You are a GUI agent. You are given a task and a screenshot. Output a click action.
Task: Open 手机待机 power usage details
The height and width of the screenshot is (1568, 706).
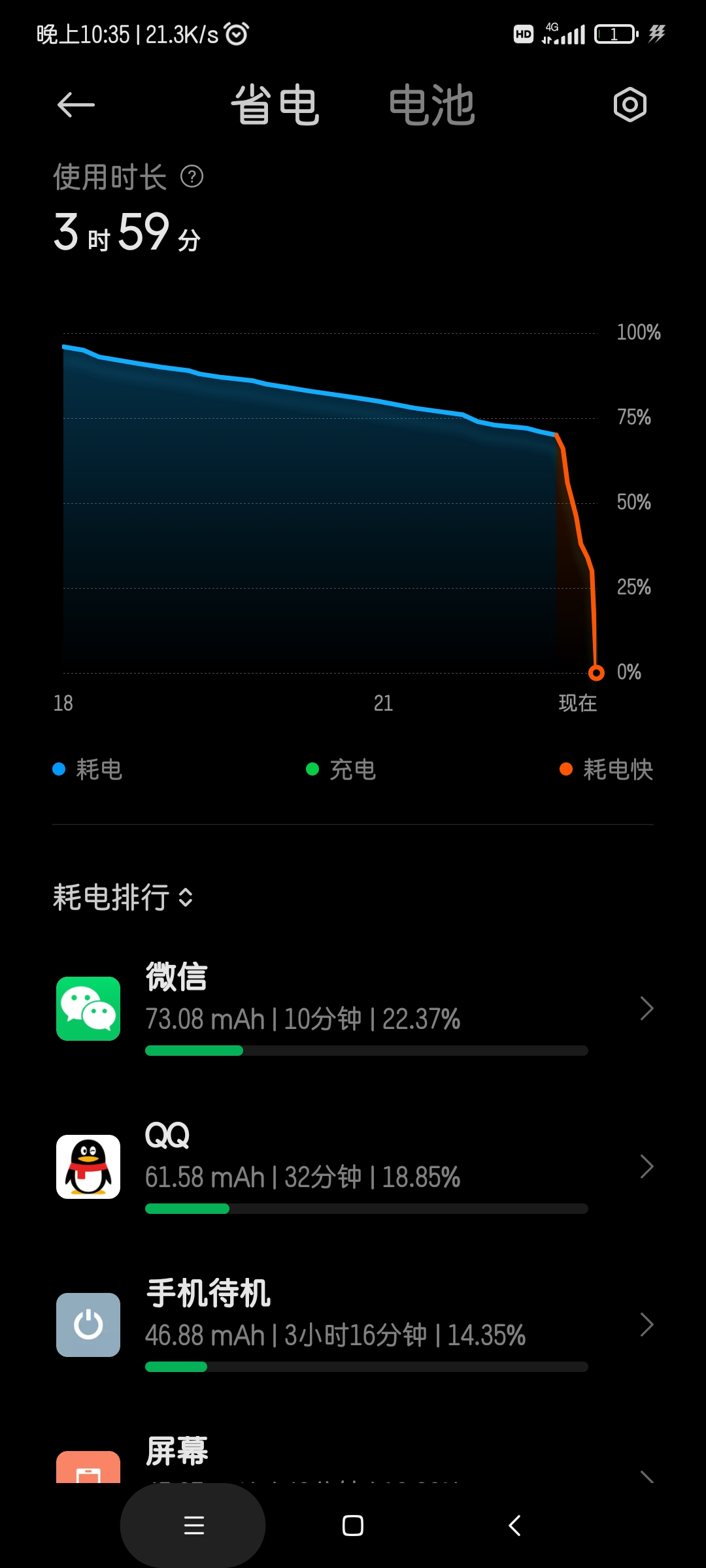(353, 1324)
